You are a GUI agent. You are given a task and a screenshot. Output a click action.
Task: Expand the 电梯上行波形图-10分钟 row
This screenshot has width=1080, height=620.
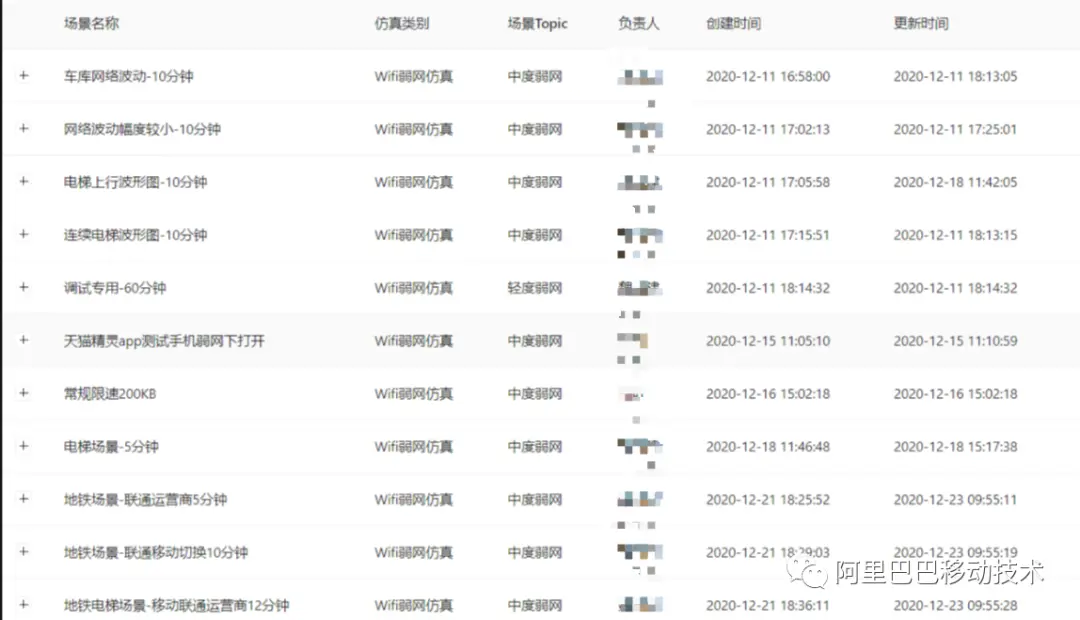click(24, 182)
